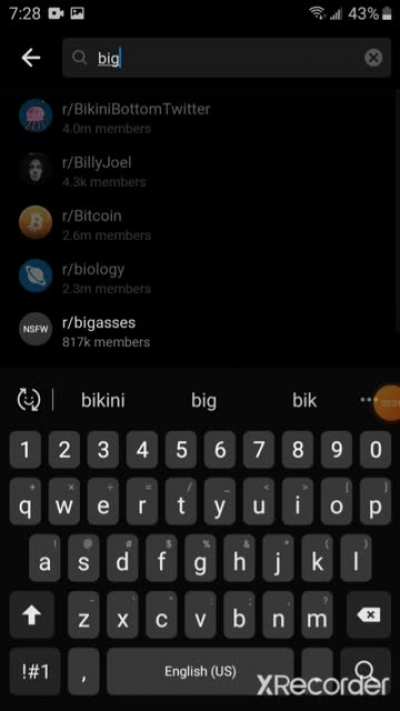Clear the search text with X

[x=373, y=58]
